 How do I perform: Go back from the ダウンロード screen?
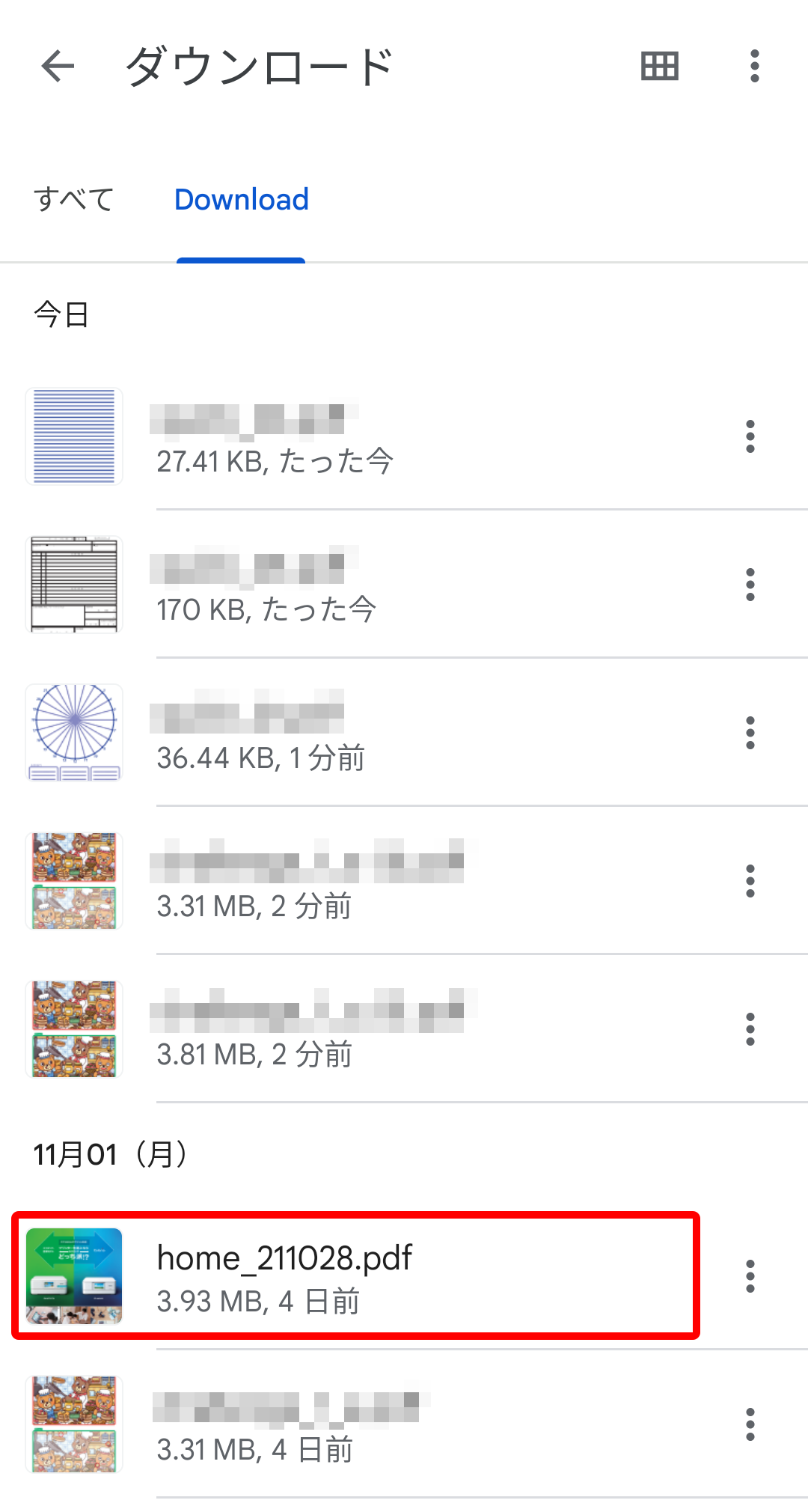58,66
